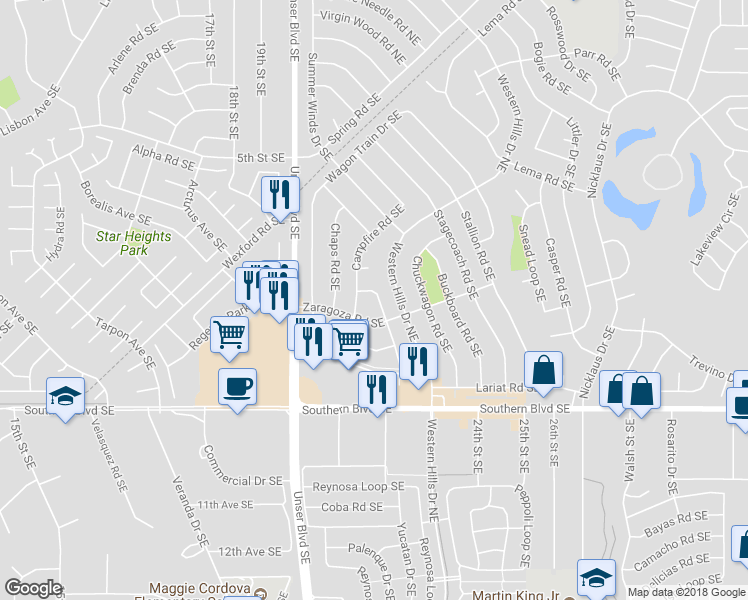The width and height of the screenshot is (748, 600).
Task: Open the shopping bag marker on Lariat Rd
Action: (x=543, y=371)
